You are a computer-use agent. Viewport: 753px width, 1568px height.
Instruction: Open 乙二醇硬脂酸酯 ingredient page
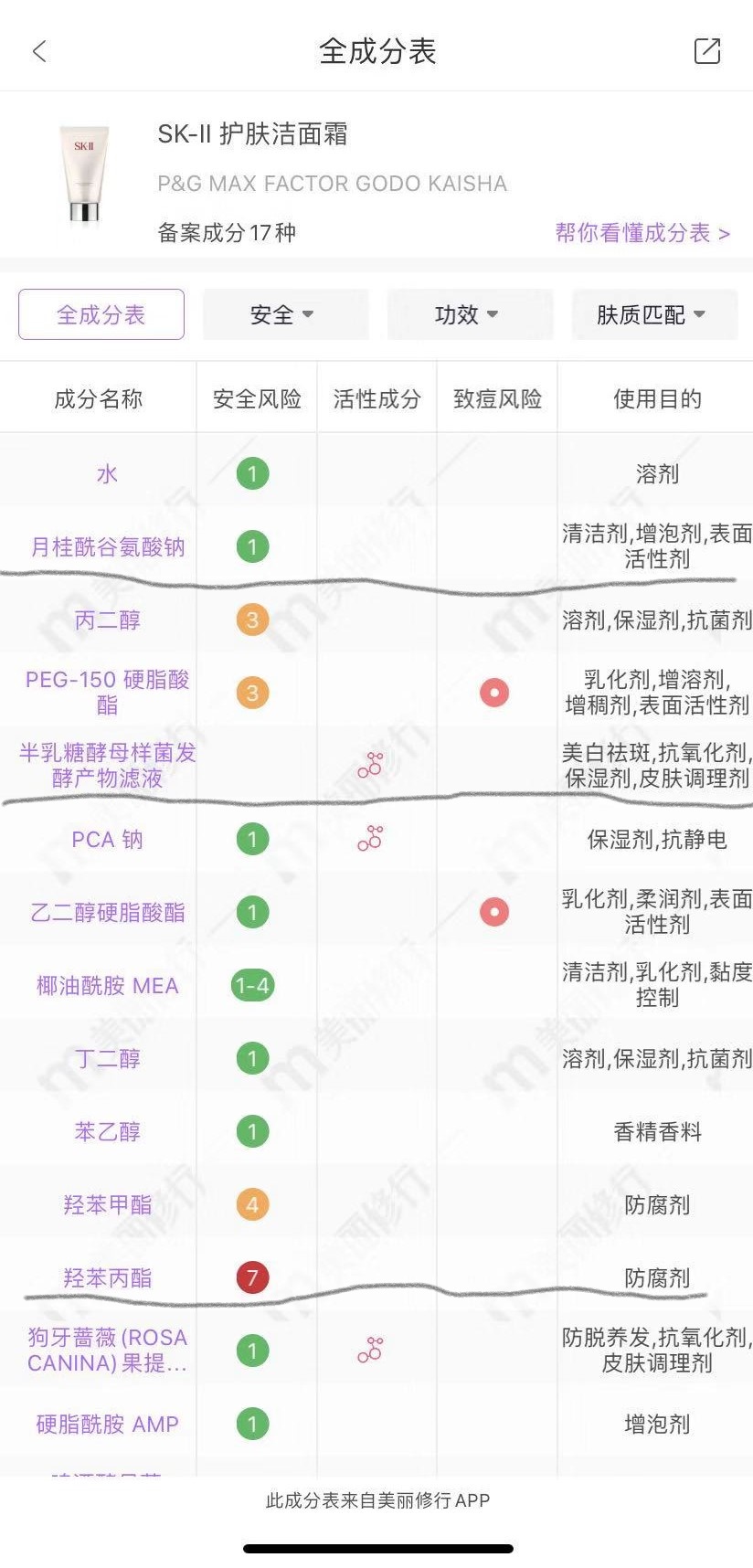pos(107,913)
